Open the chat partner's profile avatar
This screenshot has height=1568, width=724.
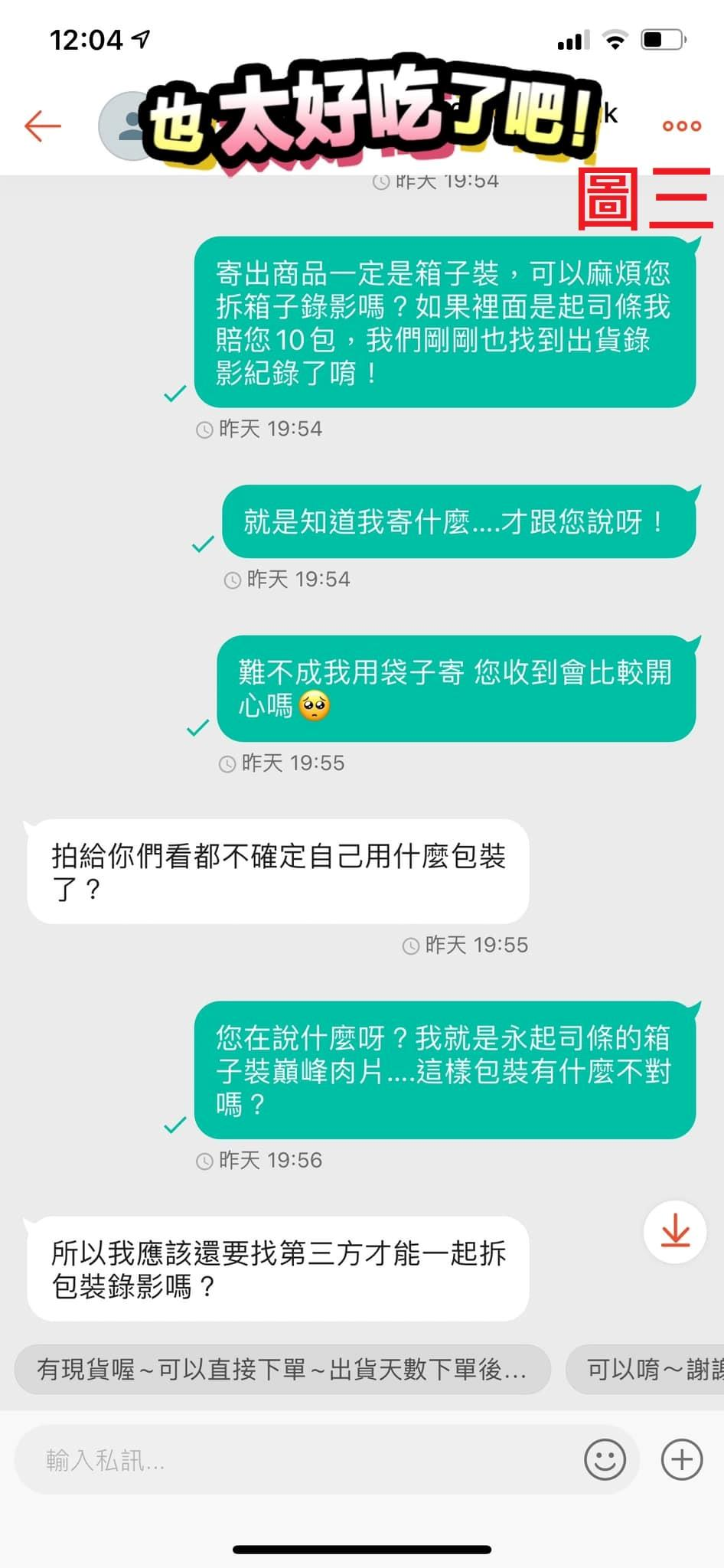pos(126,126)
